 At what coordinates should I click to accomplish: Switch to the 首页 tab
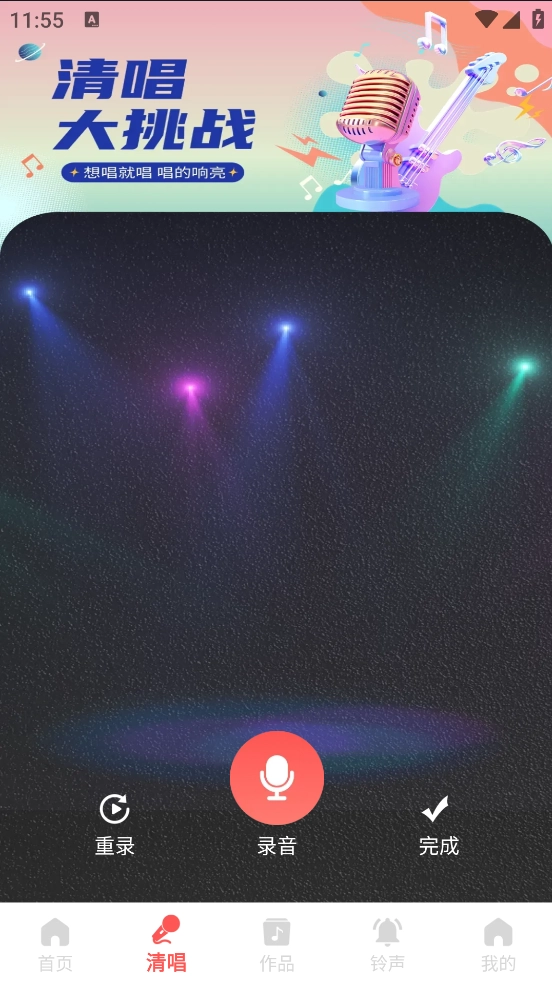coord(55,944)
